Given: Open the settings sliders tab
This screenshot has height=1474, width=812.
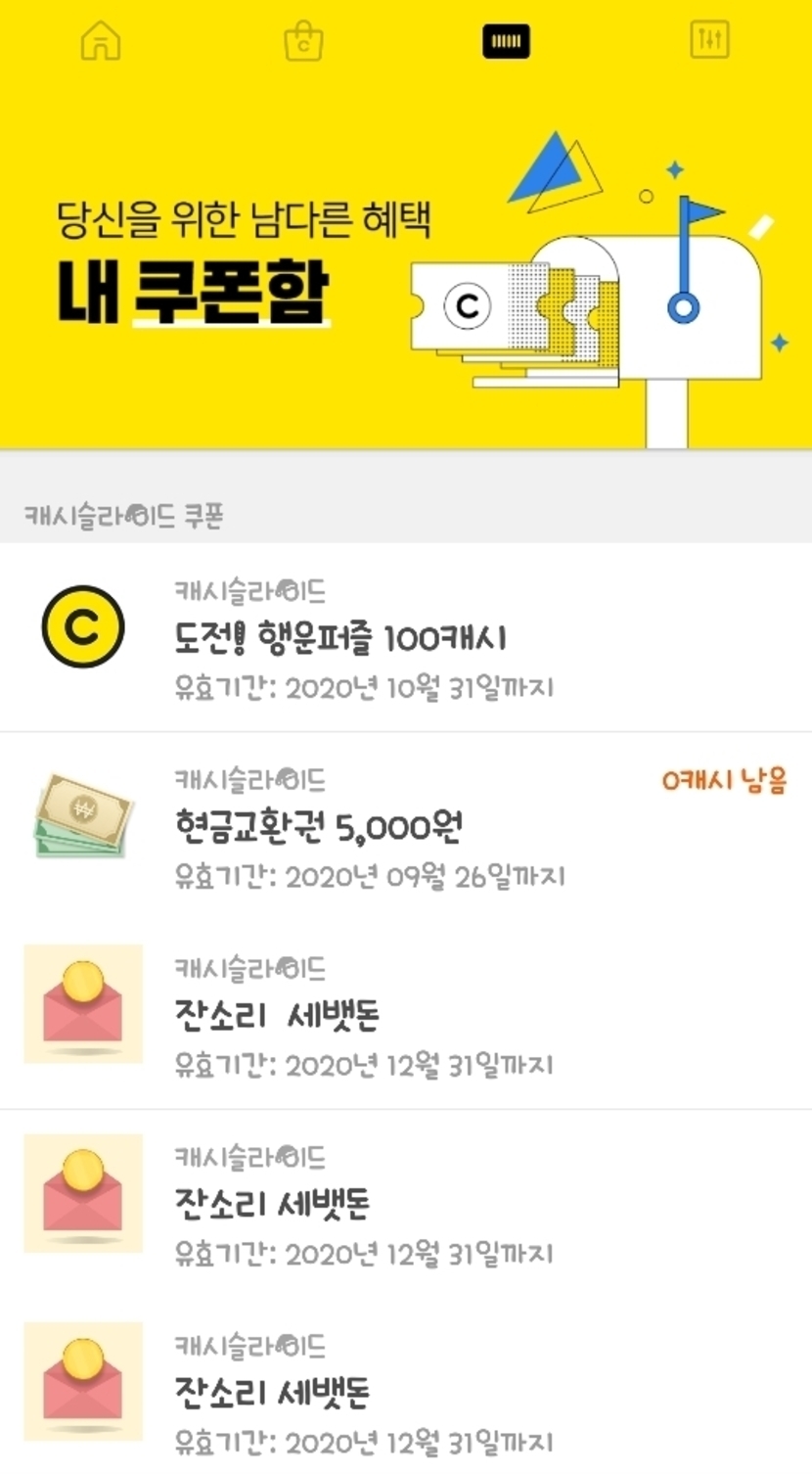Looking at the screenshot, I should [x=709, y=40].
